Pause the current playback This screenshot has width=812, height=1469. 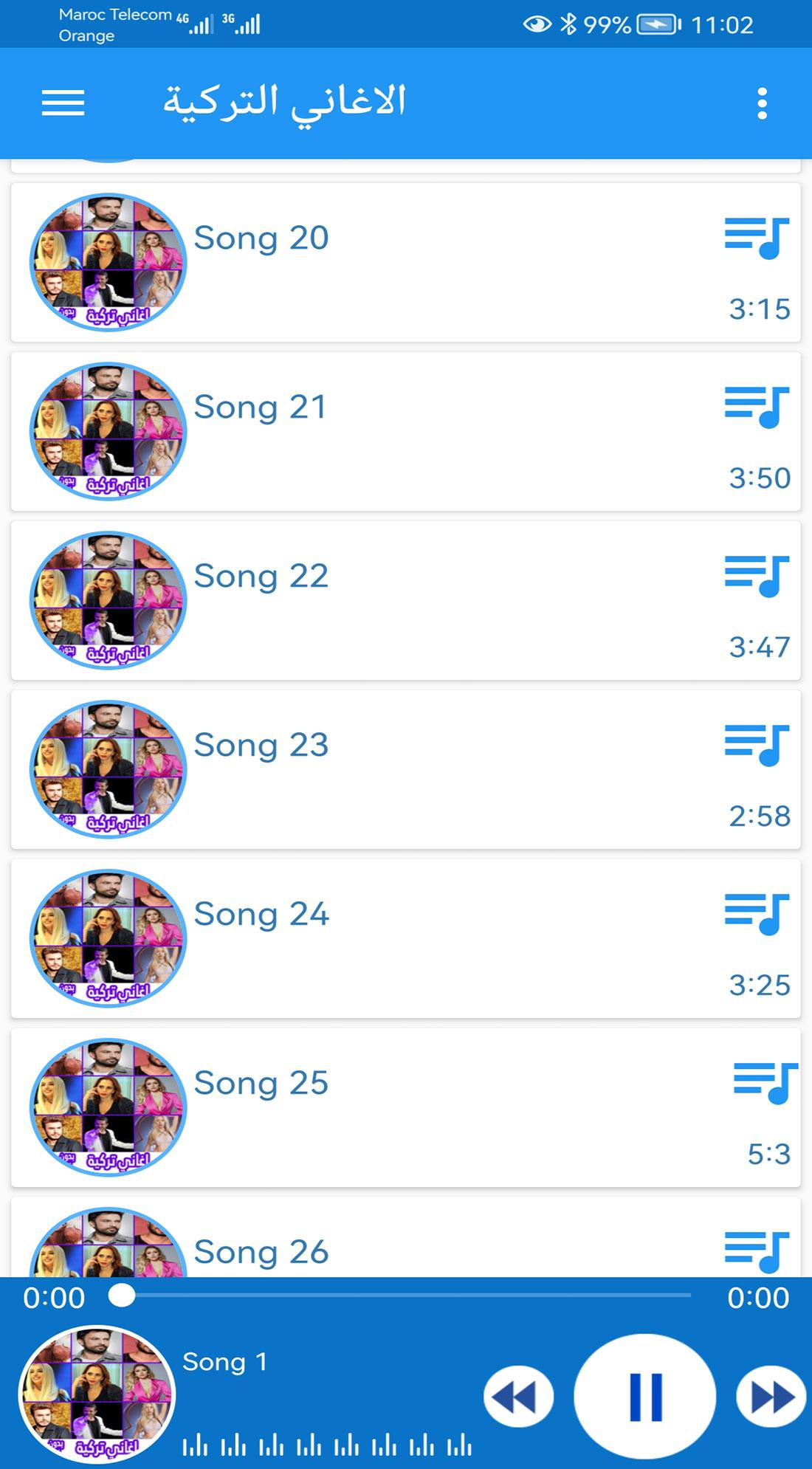645,1397
